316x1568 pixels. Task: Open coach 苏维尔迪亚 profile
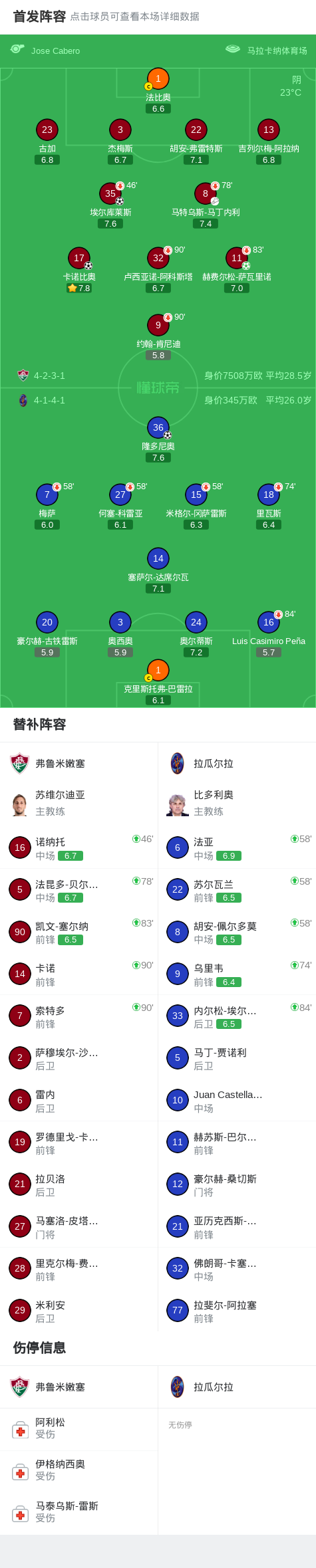(79, 803)
